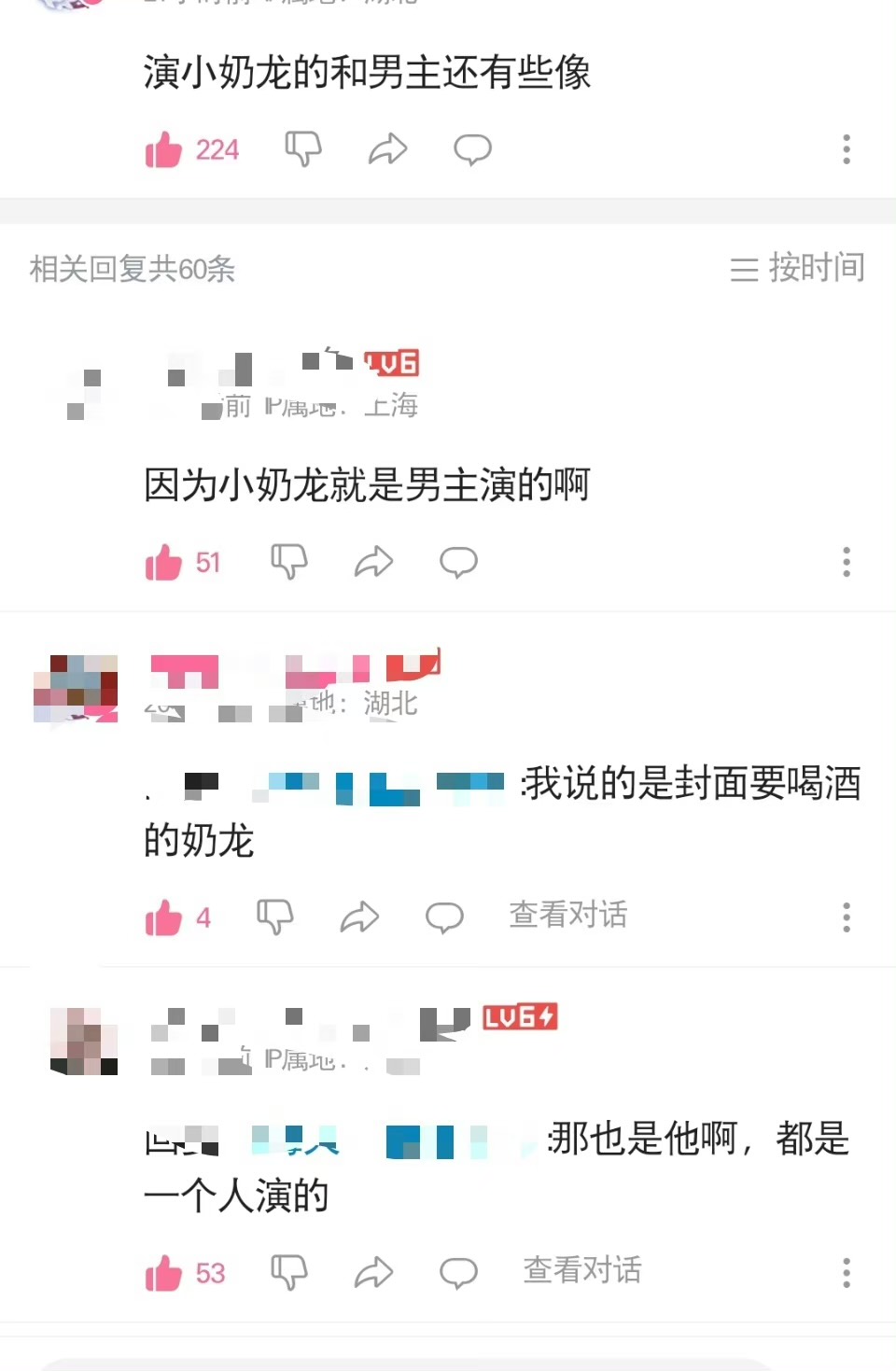Like the reply 那也是他啊，都是一个人演的
The width and height of the screenshot is (896, 1371).
coord(164,1274)
